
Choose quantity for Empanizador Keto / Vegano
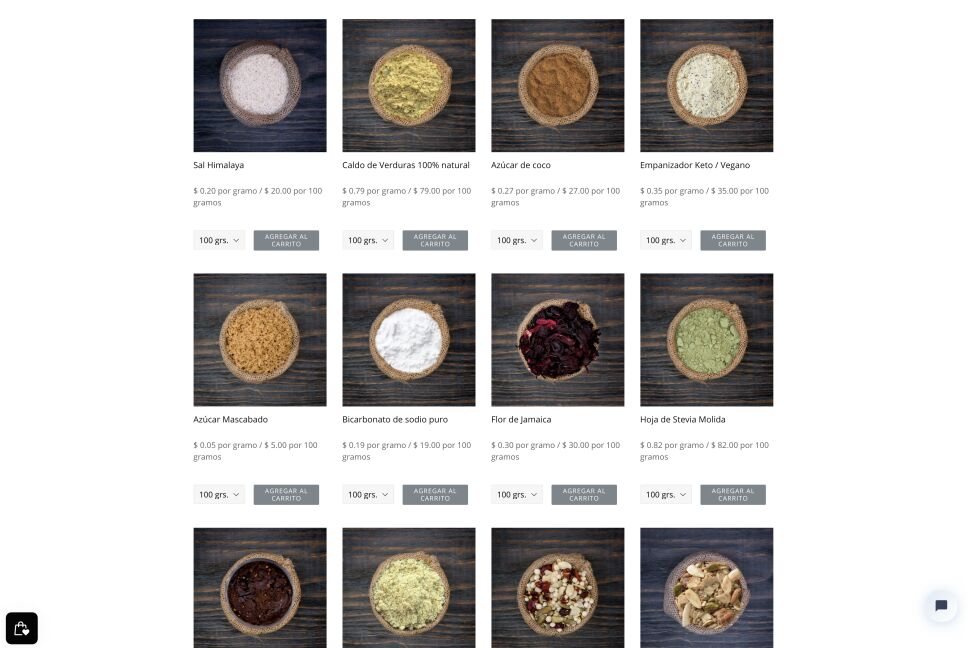point(666,240)
